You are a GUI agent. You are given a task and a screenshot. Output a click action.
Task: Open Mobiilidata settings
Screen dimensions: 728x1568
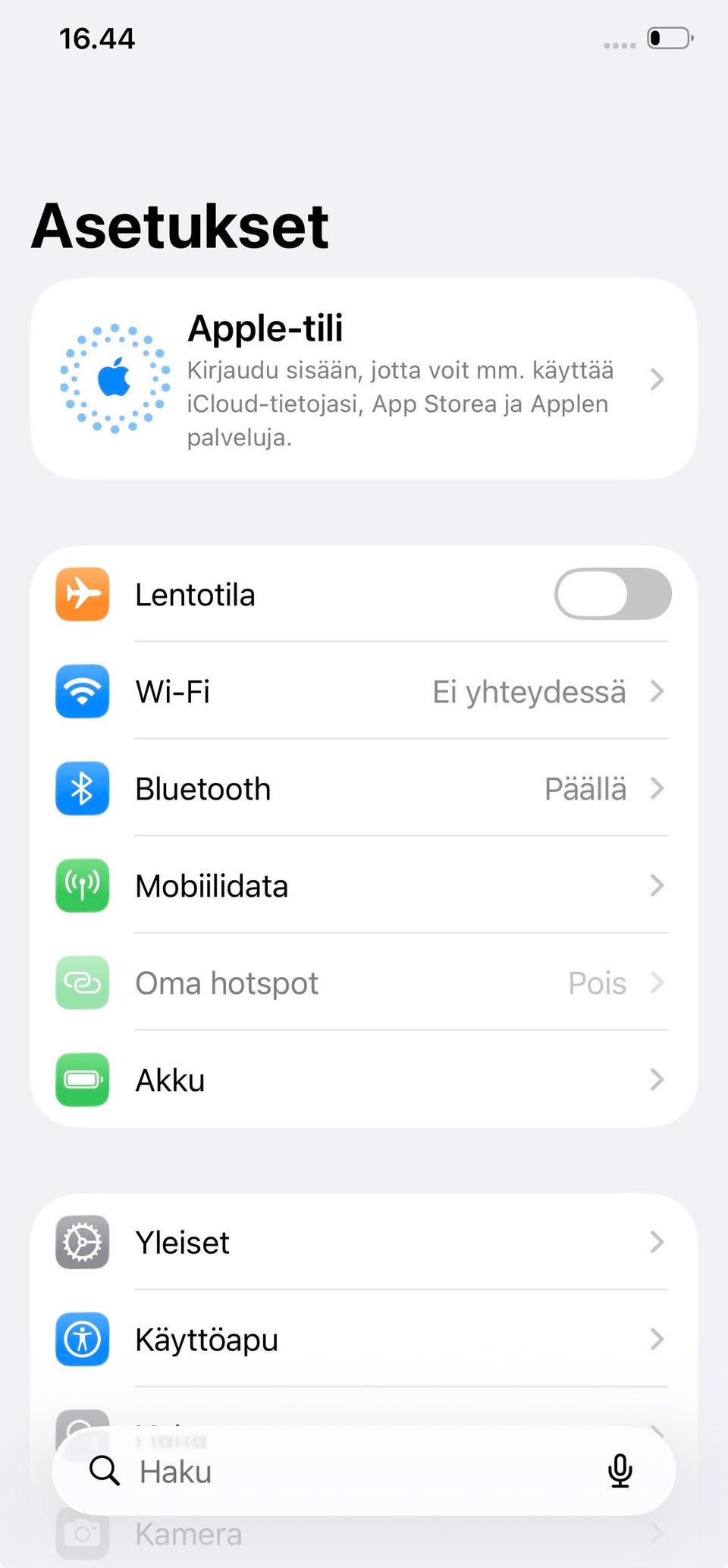click(364, 885)
